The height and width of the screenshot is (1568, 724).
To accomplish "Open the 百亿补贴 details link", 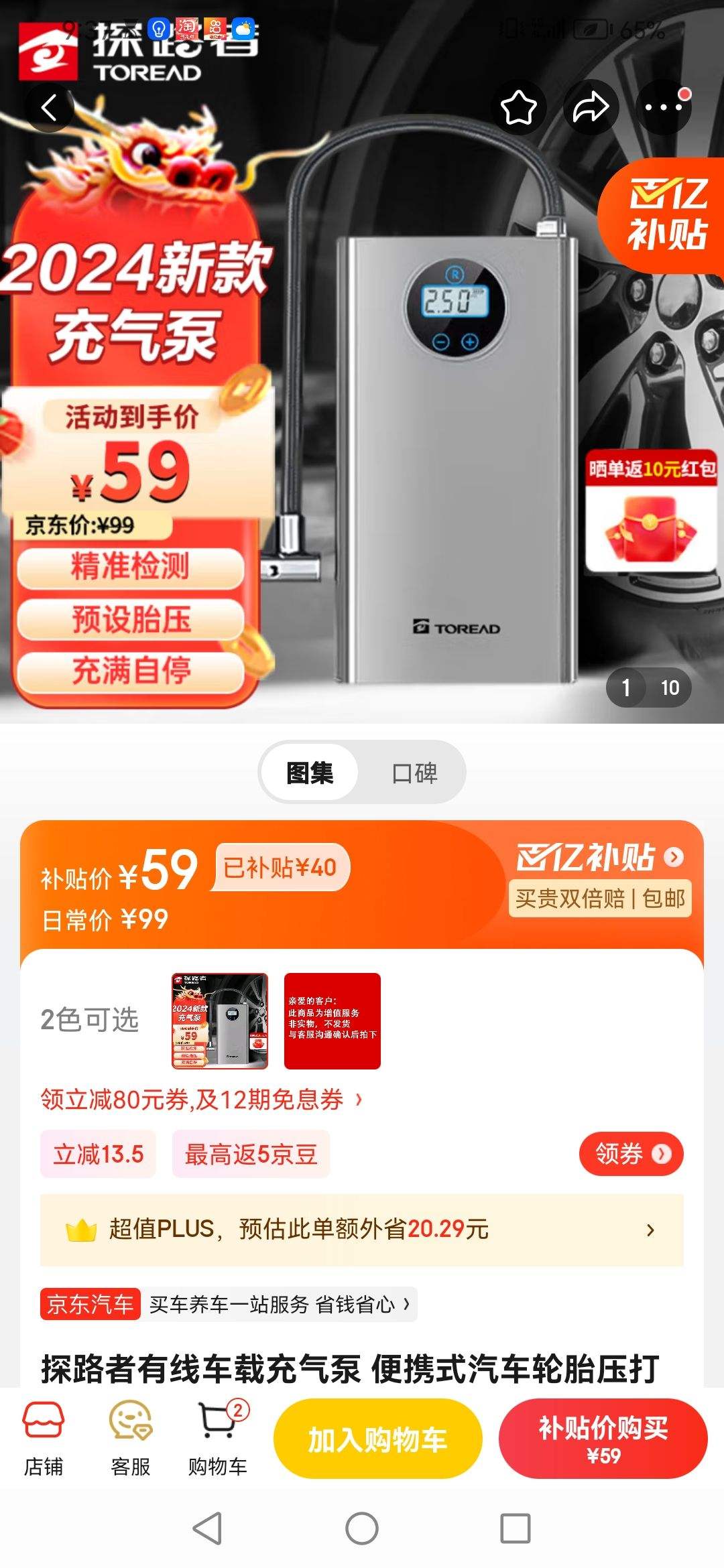I will 600,857.
